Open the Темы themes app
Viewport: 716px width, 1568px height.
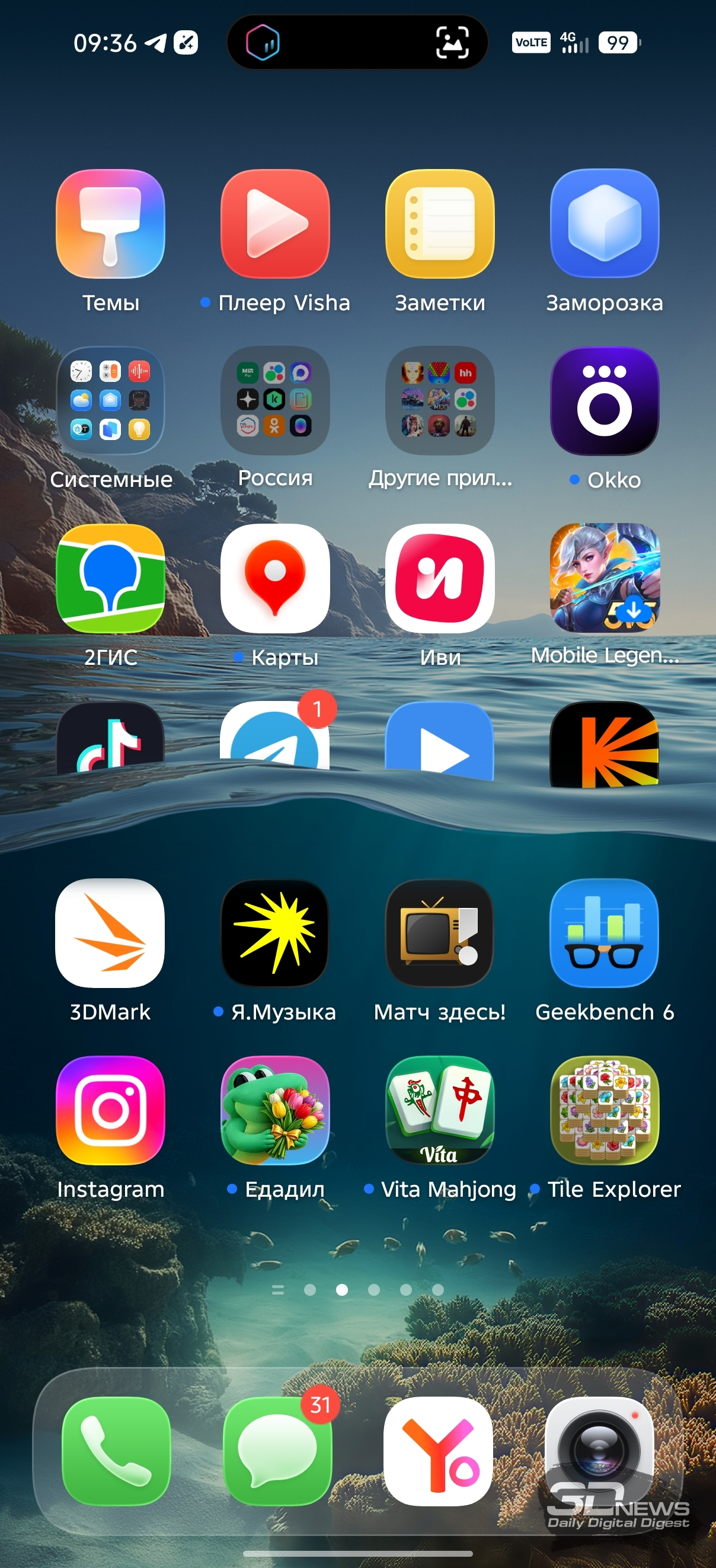110,224
